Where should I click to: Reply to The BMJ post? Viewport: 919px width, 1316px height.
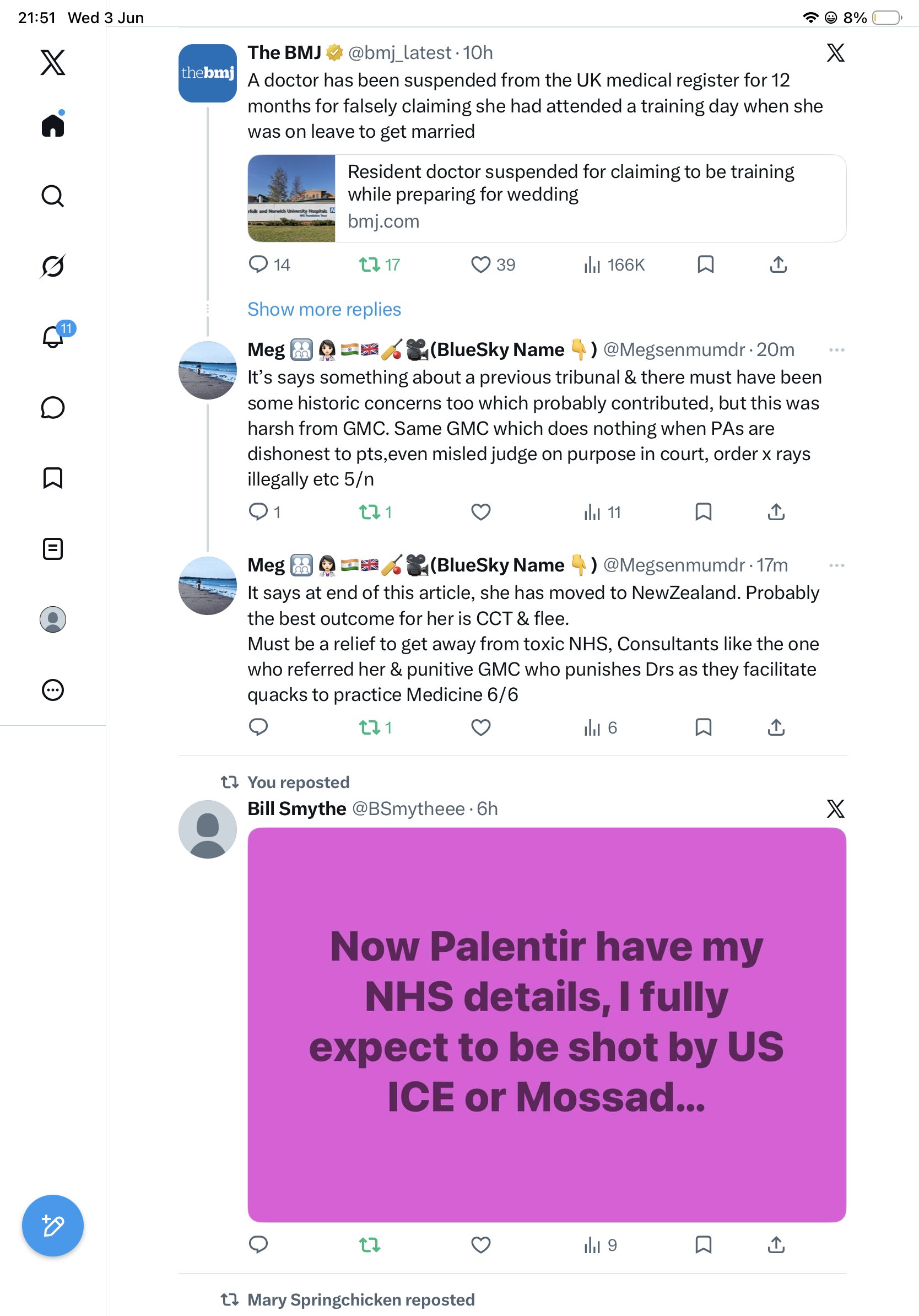coord(269,264)
